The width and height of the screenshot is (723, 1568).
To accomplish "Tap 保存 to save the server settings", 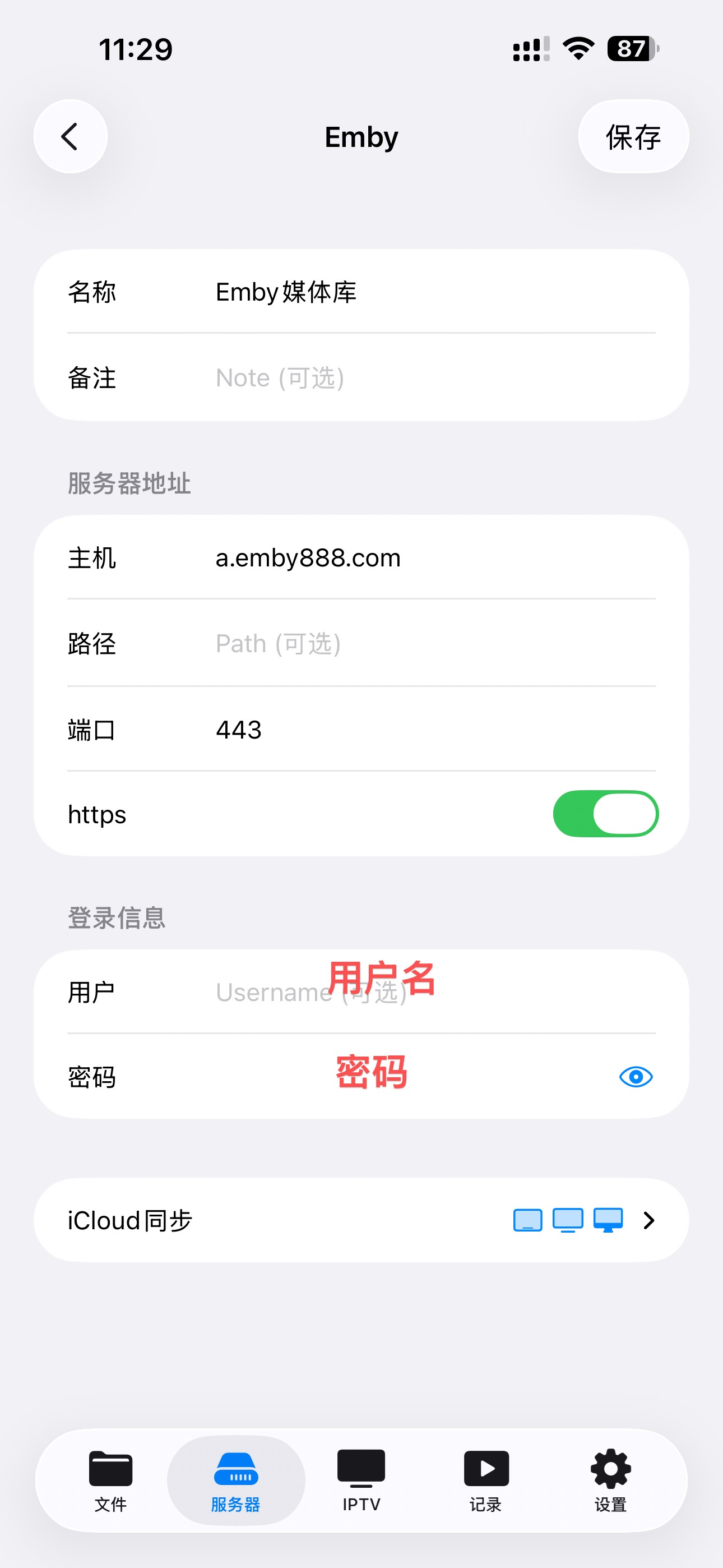I will (633, 136).
